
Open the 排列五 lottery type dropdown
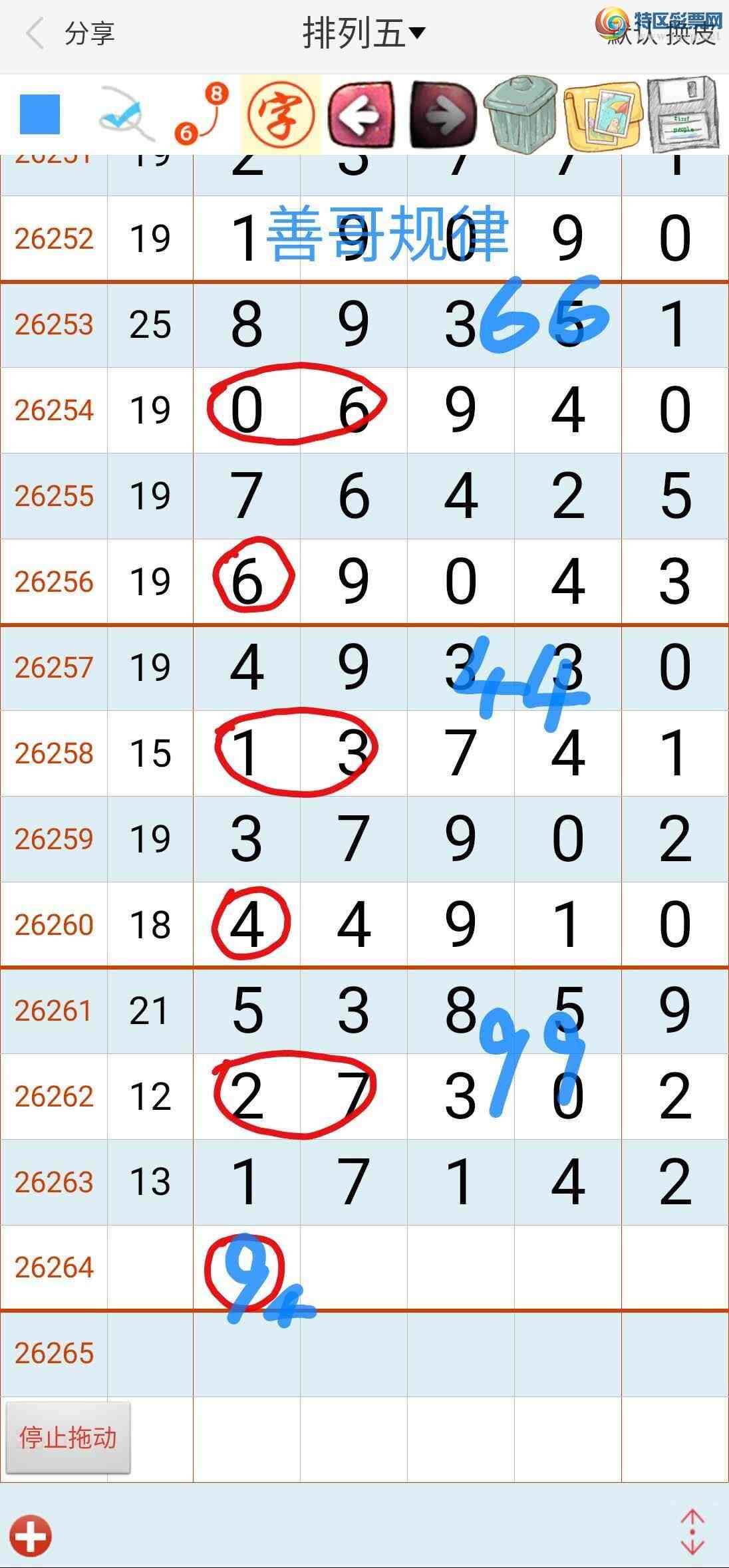(364, 33)
